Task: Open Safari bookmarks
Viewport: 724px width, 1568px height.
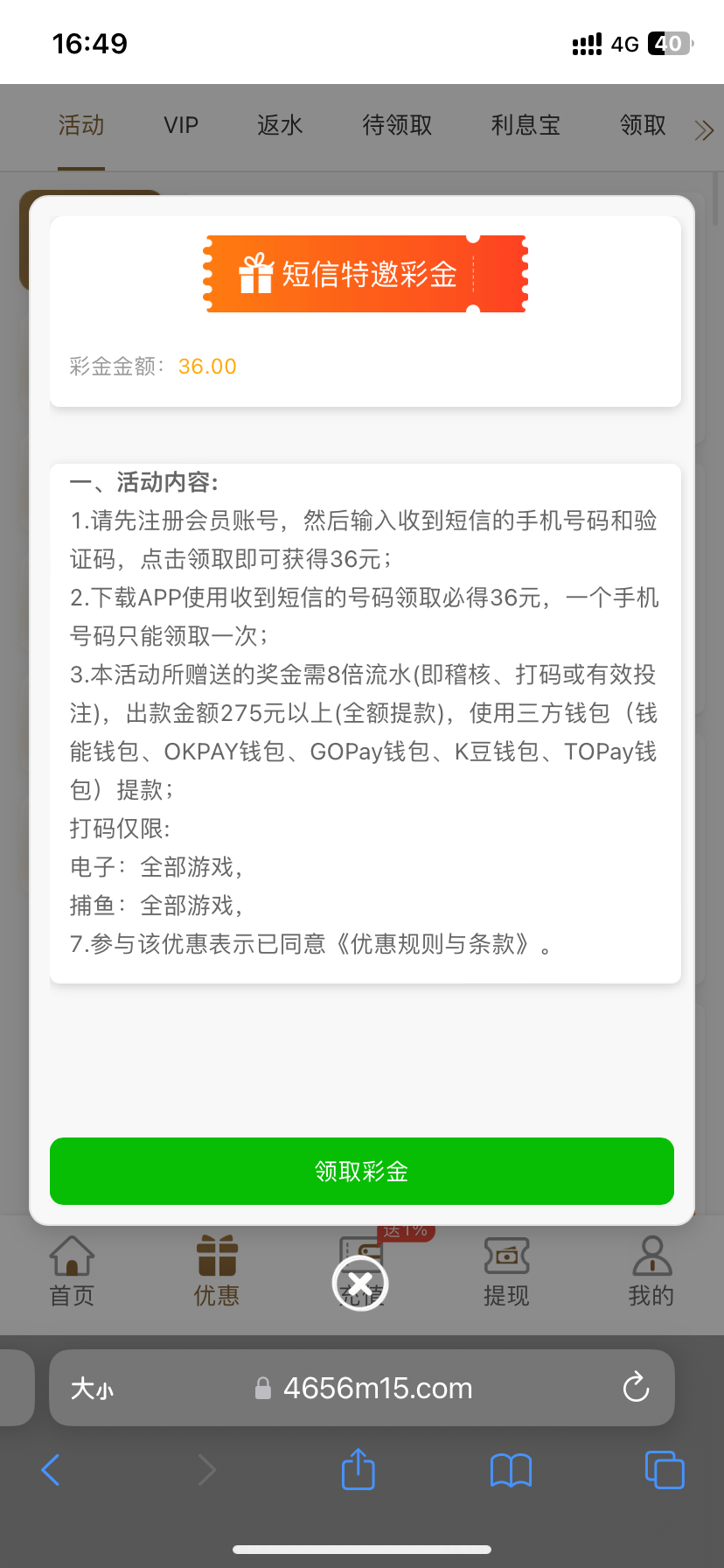Action: [511, 1470]
